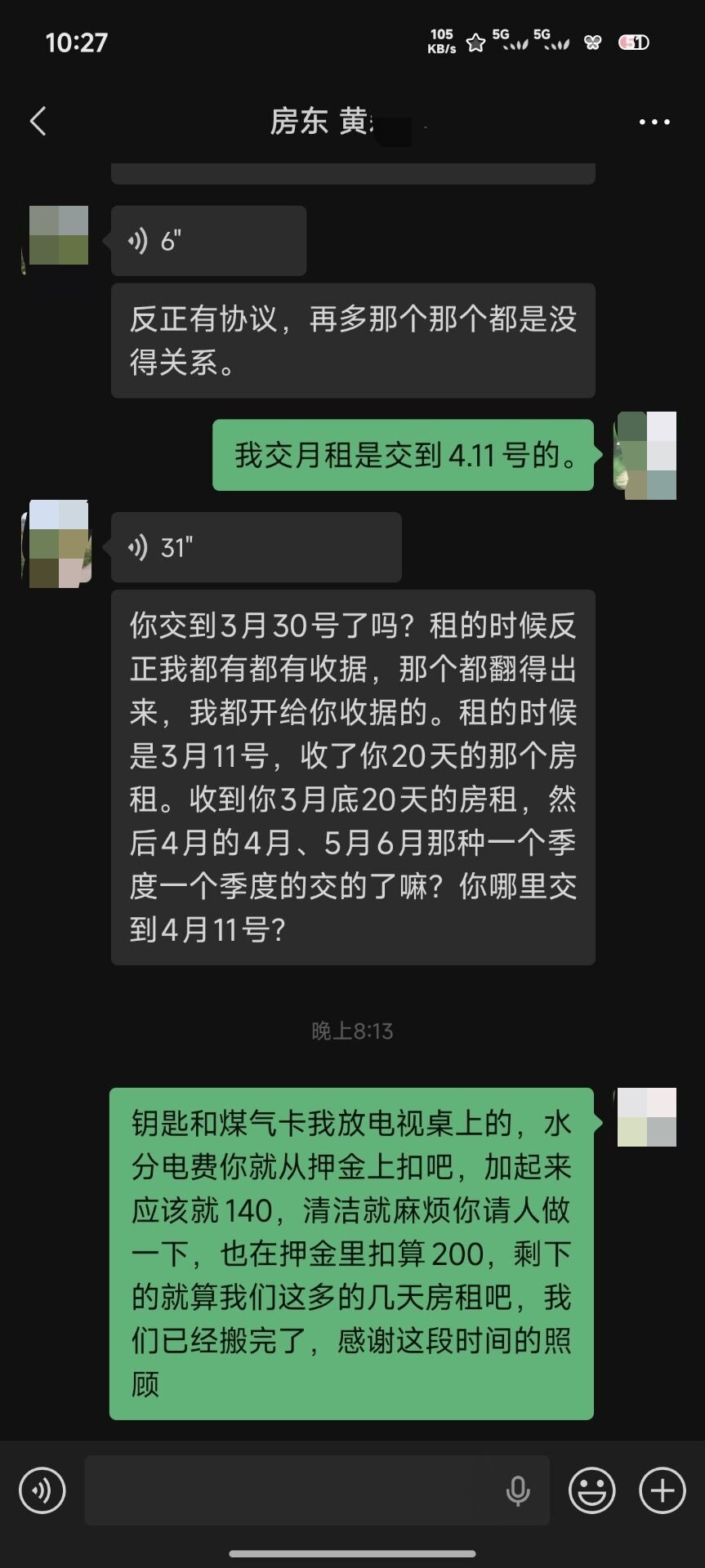Tap the microphone icon in the input box

(517, 1490)
